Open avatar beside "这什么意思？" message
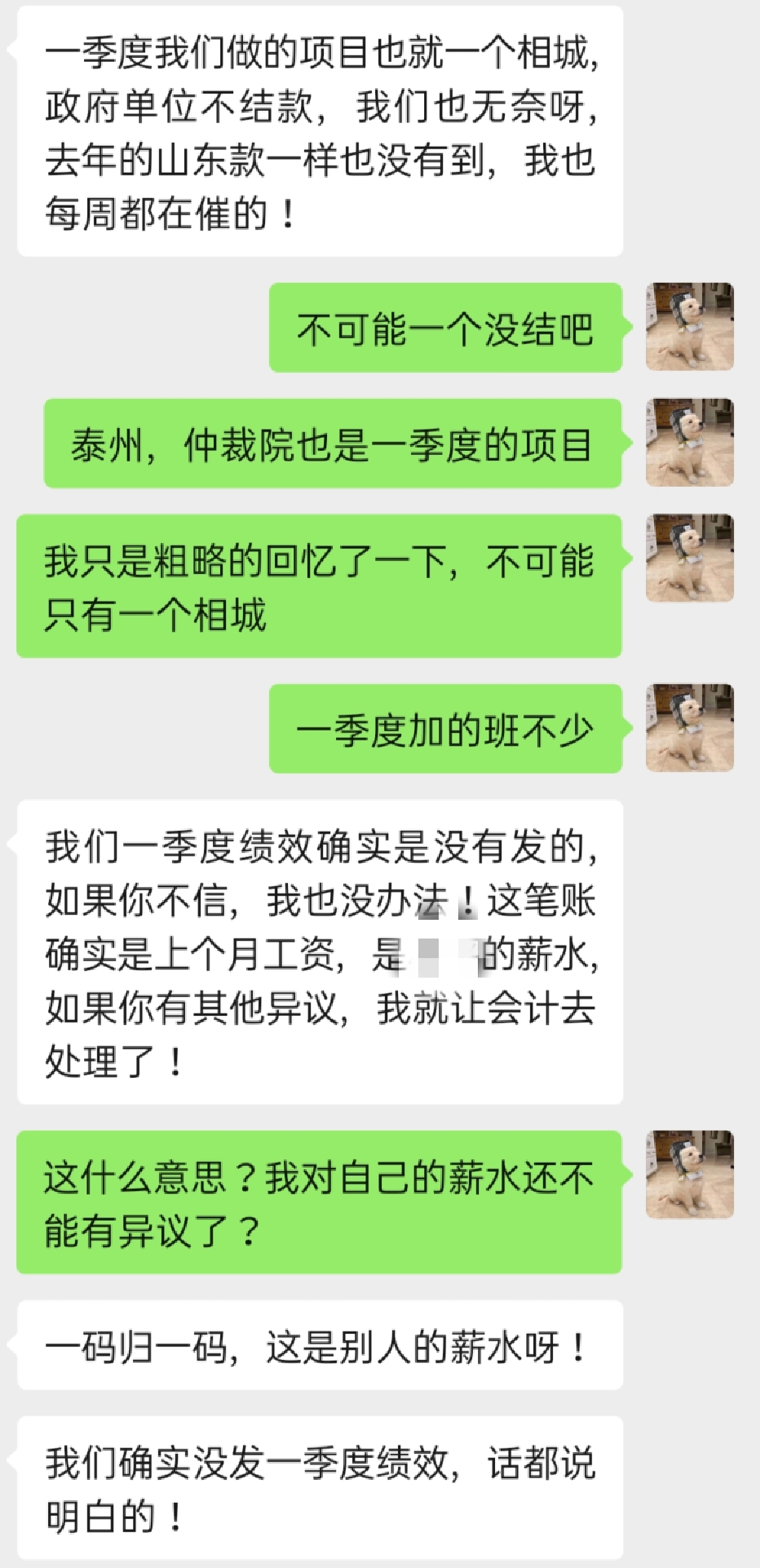Viewport: 760px width, 1568px height. click(x=689, y=1175)
